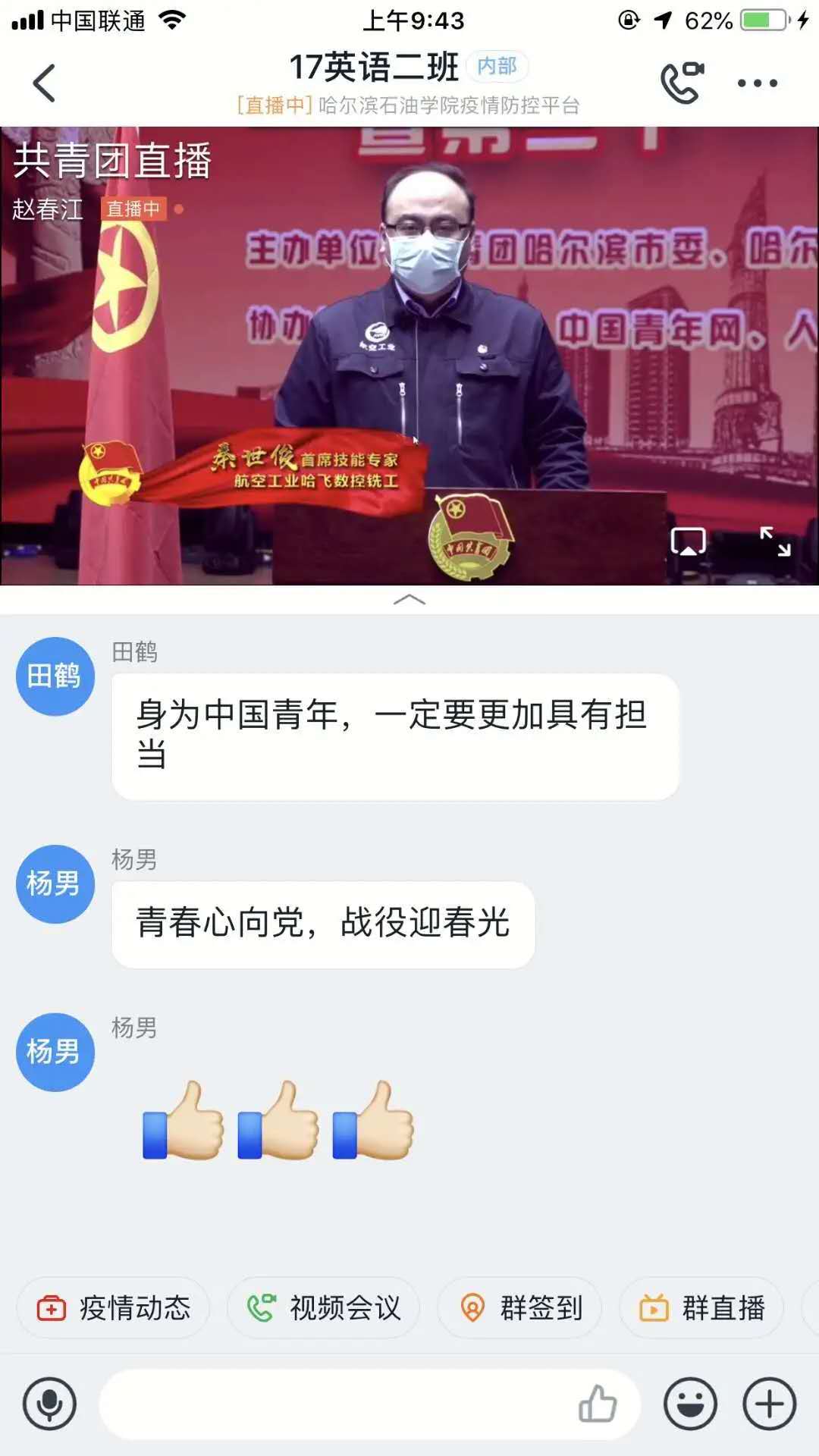Open 群签到 group check-in
Image resolution: width=819 pixels, height=1456 pixels.
click(520, 1308)
